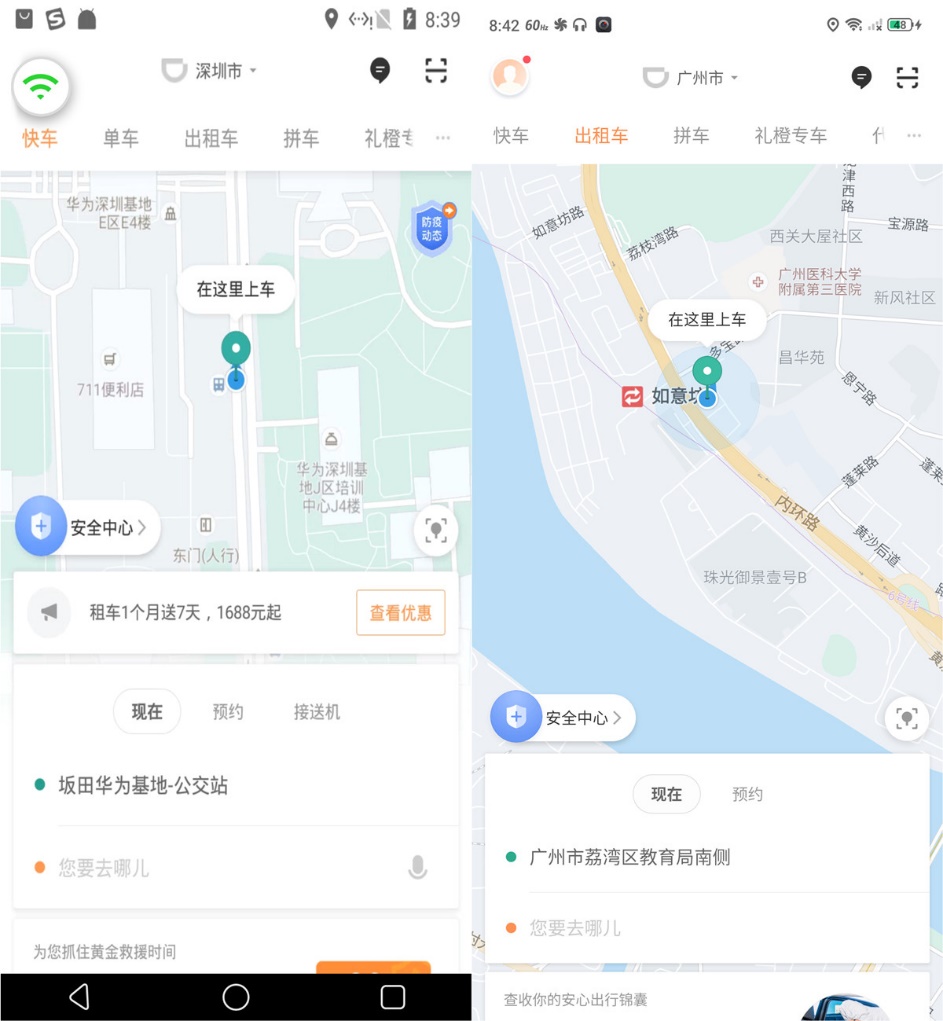Open the 单车 bike tab
Image resolution: width=943 pixels, height=1021 pixels.
tap(121, 139)
